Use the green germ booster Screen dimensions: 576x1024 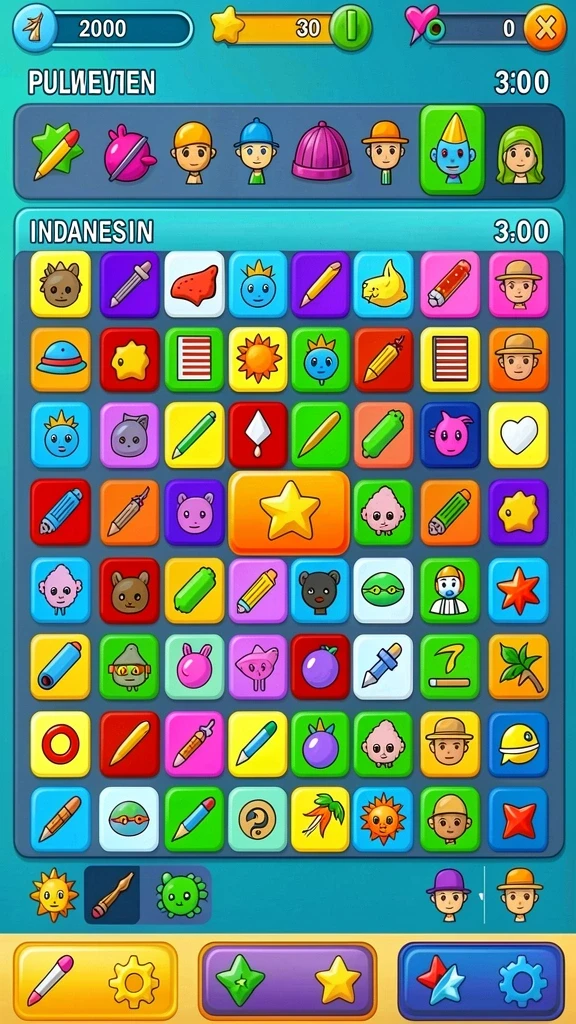point(182,895)
